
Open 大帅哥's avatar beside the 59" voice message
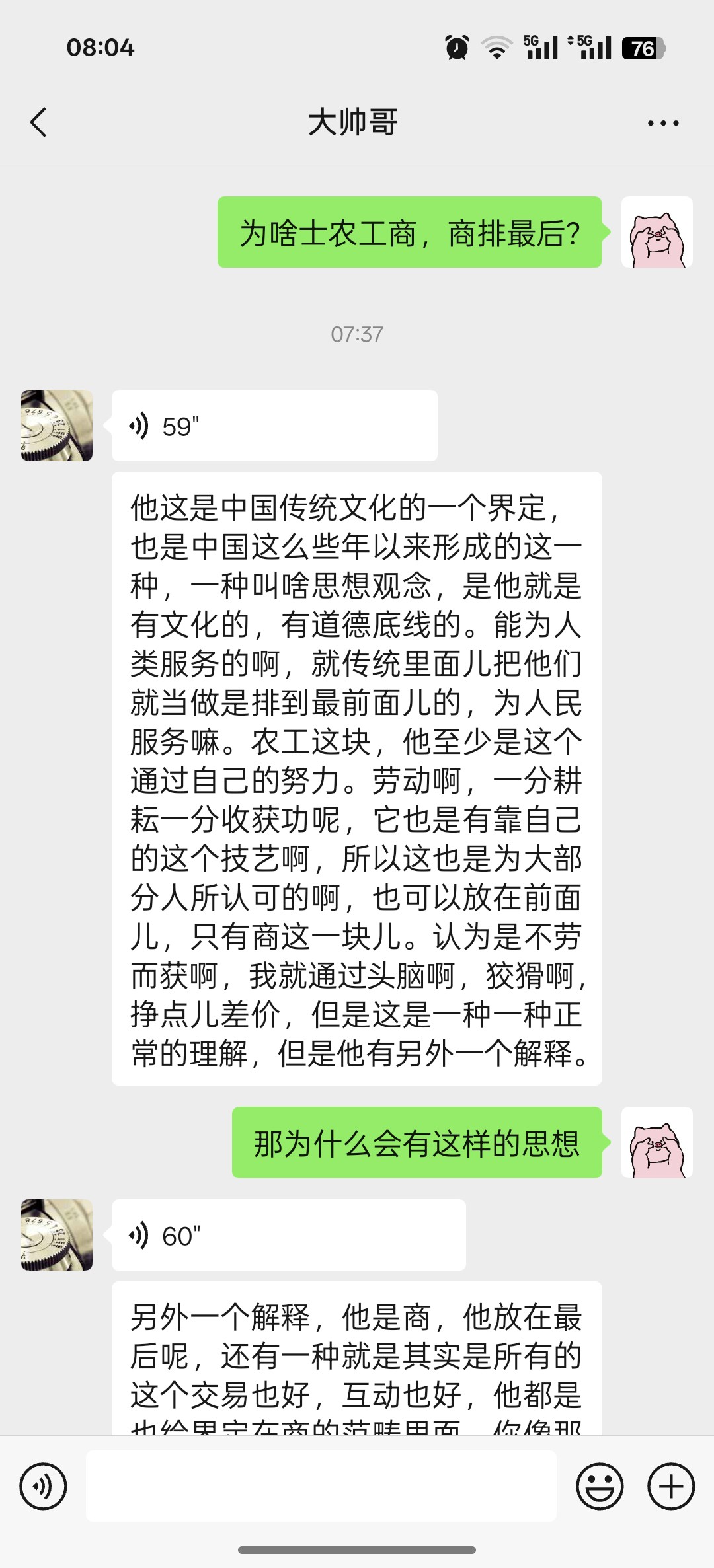57,426
